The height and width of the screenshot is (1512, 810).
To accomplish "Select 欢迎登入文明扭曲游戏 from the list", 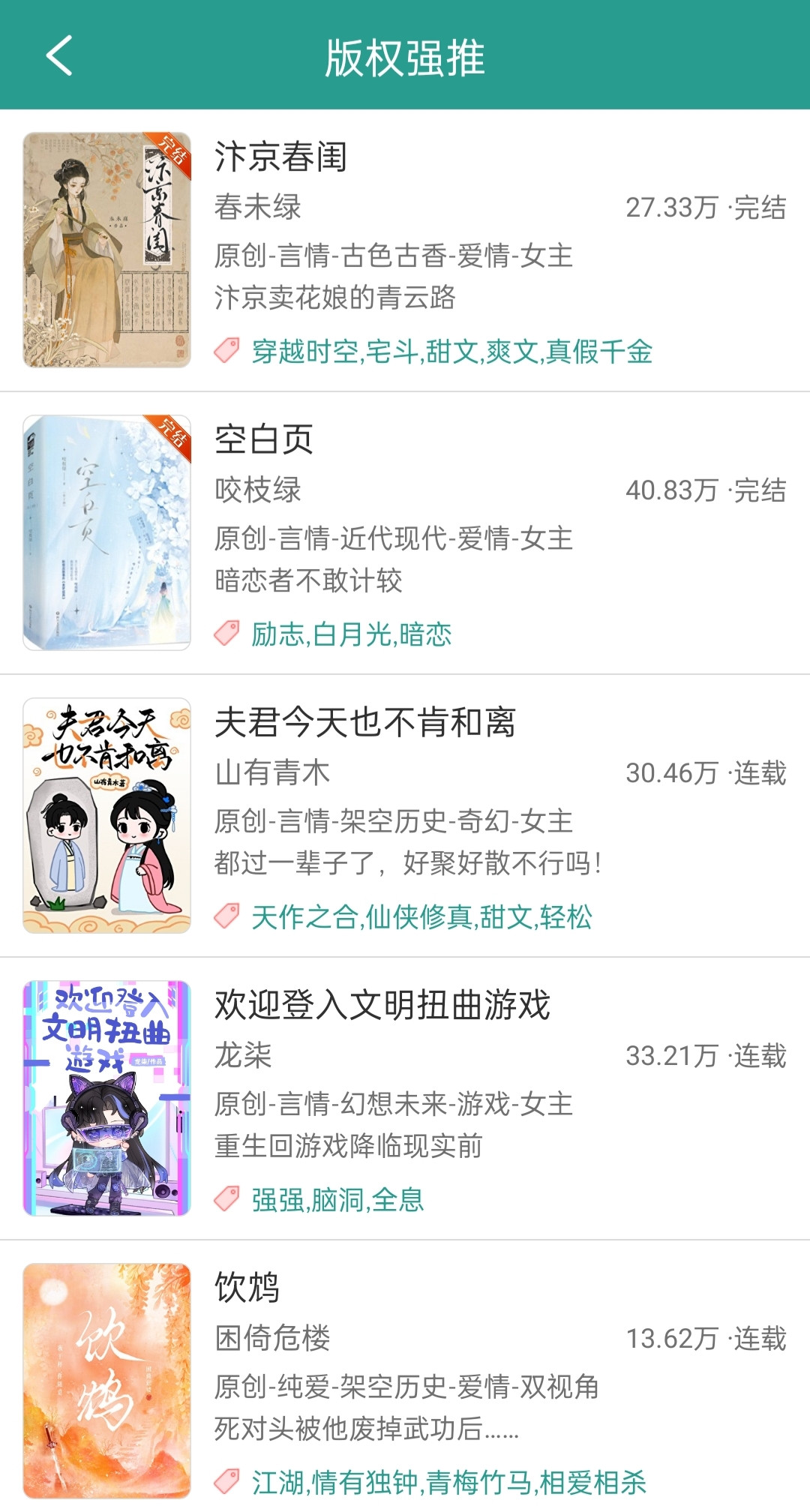I will click(405, 1098).
